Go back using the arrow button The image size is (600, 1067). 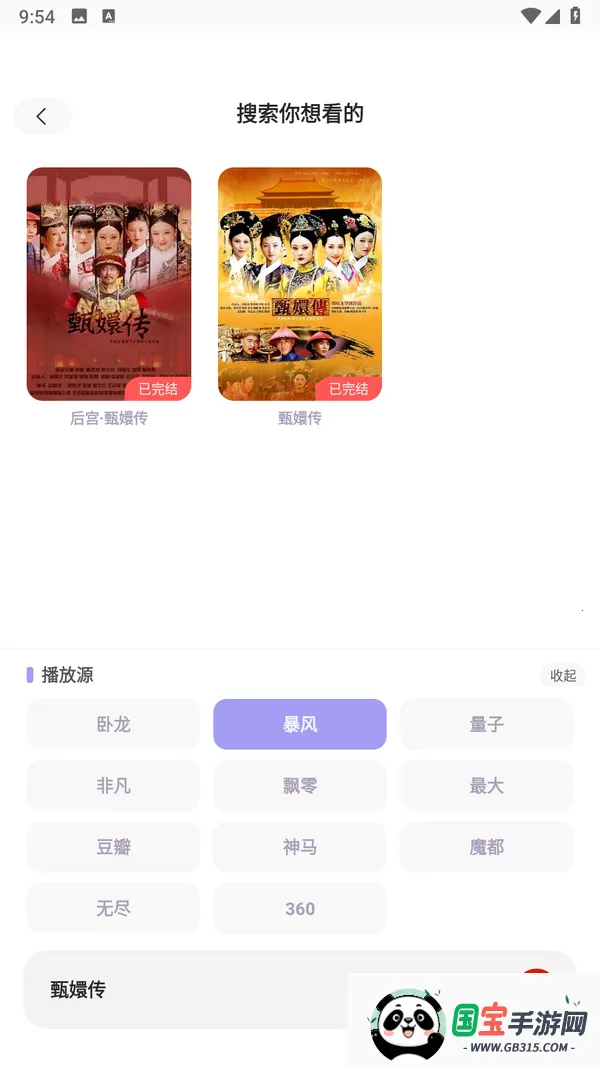(41, 117)
